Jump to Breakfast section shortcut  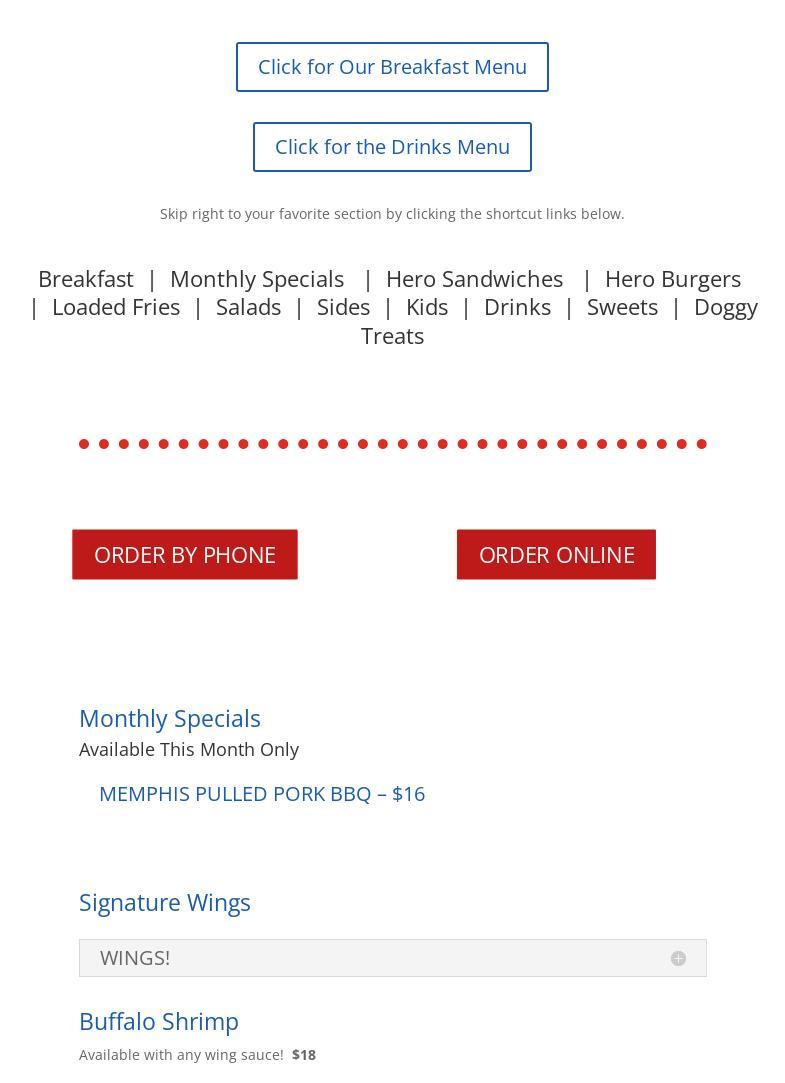(85, 278)
